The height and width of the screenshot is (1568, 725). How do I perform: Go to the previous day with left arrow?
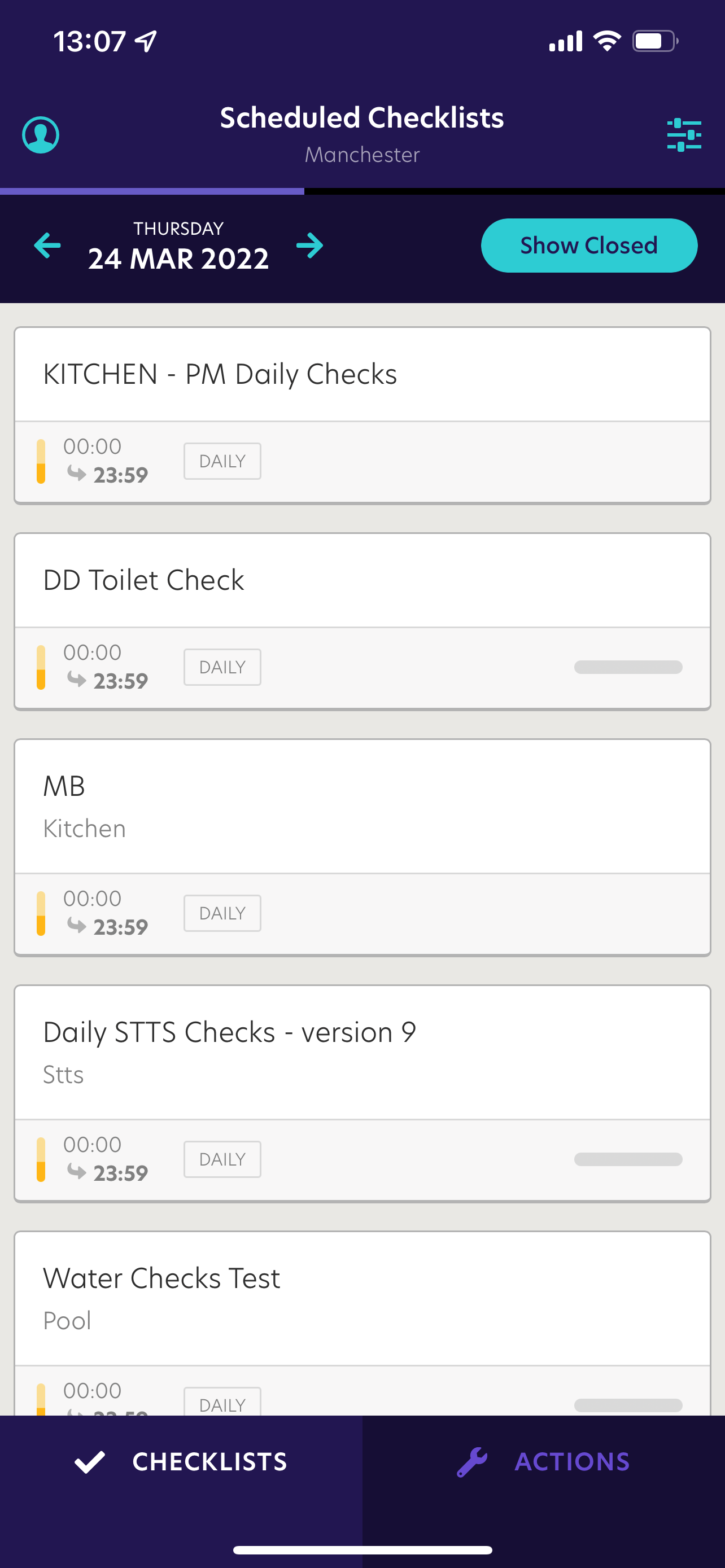(47, 246)
